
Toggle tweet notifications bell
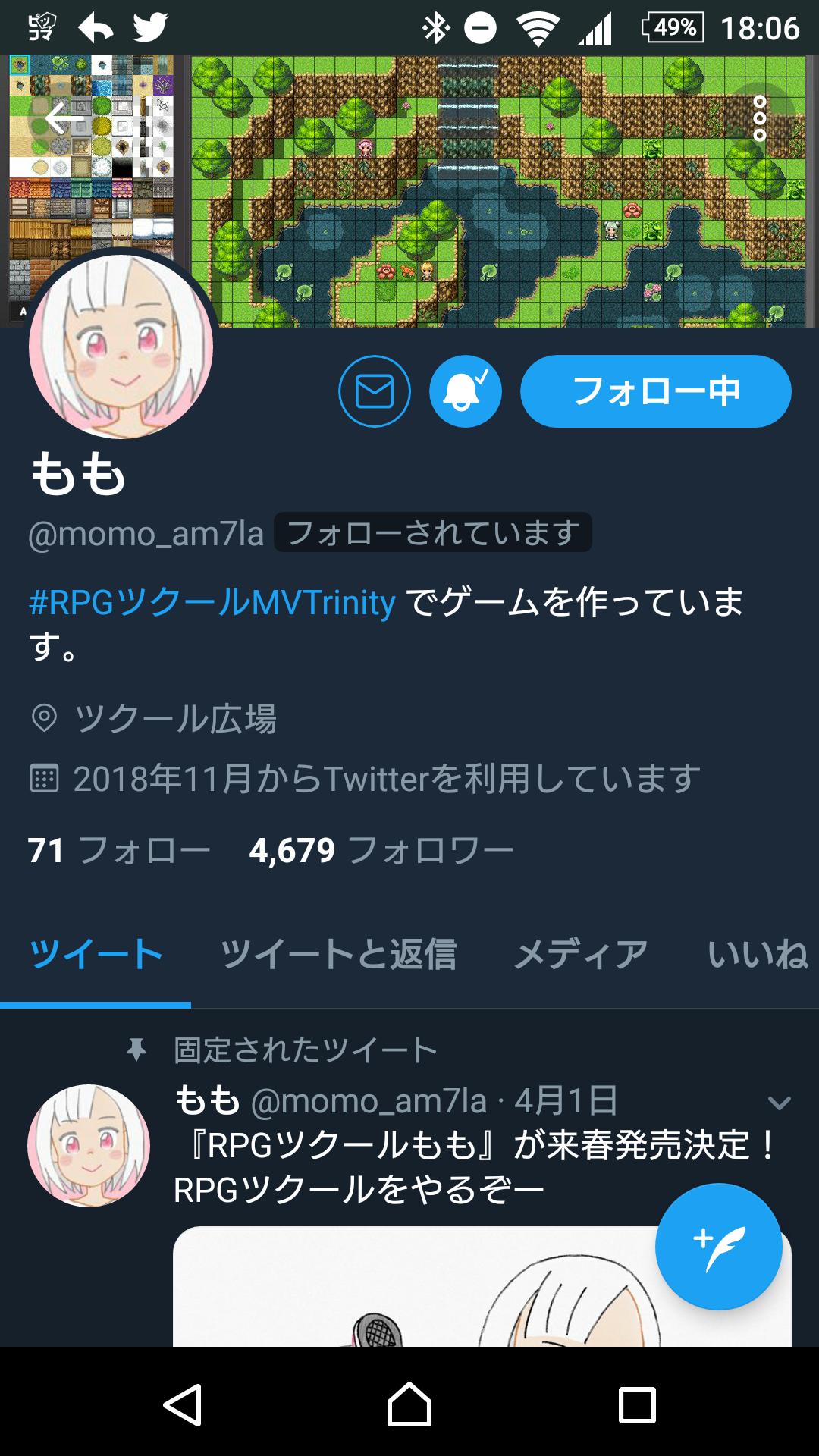466,391
